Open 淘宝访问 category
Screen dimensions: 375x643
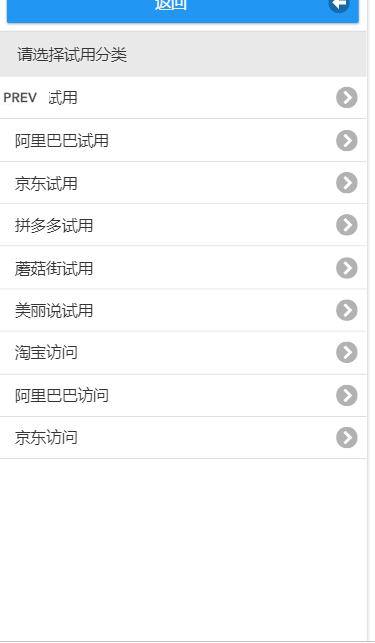[x=183, y=353]
